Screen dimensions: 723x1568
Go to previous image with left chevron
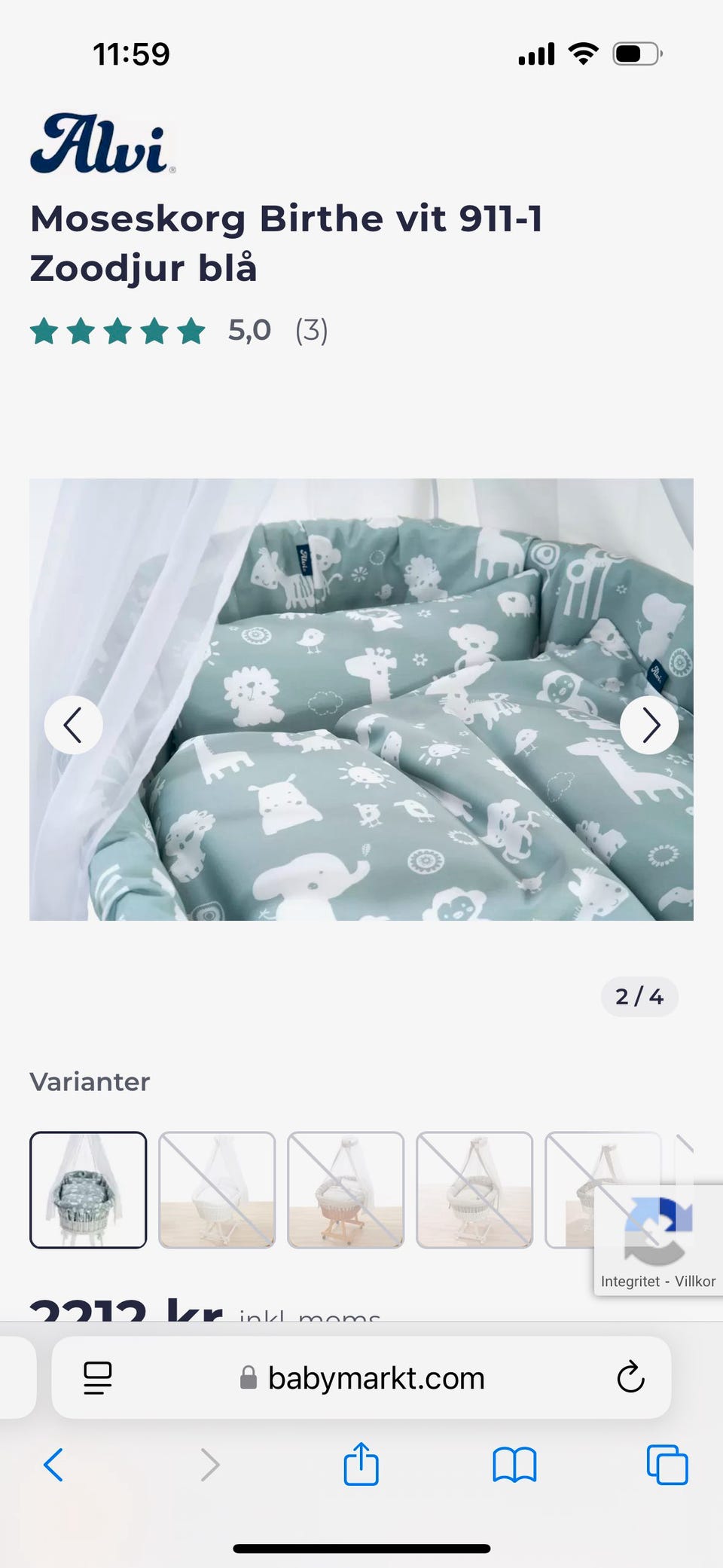[x=73, y=725]
